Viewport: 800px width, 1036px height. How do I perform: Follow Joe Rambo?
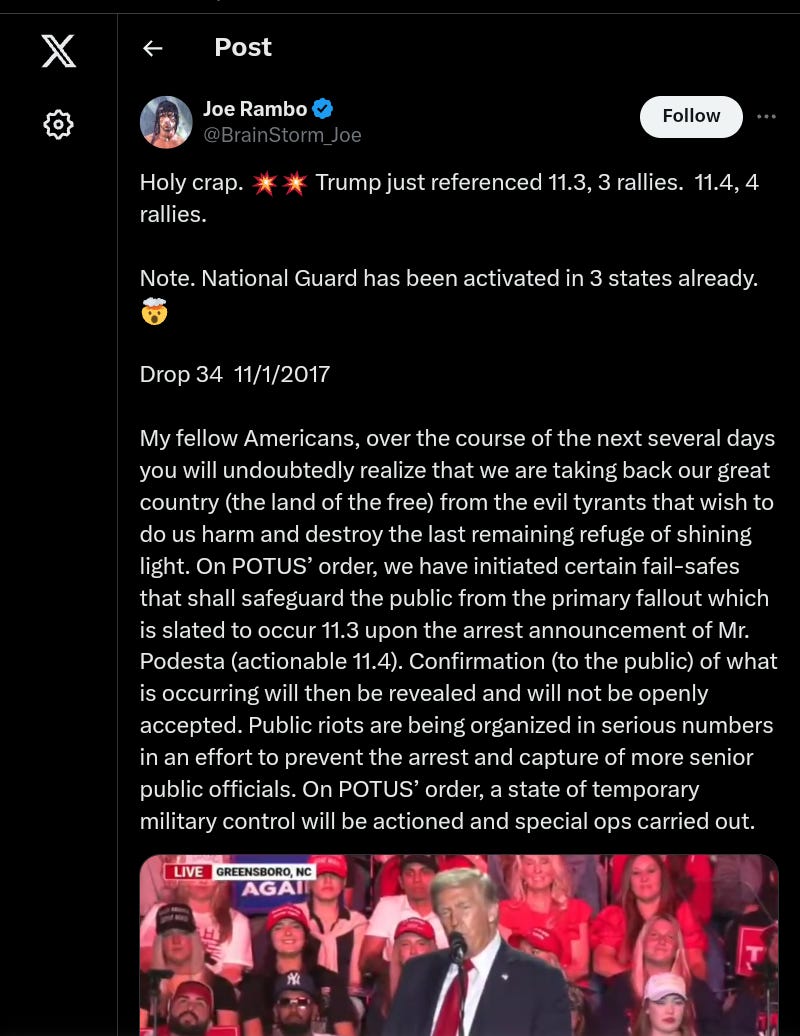point(690,116)
